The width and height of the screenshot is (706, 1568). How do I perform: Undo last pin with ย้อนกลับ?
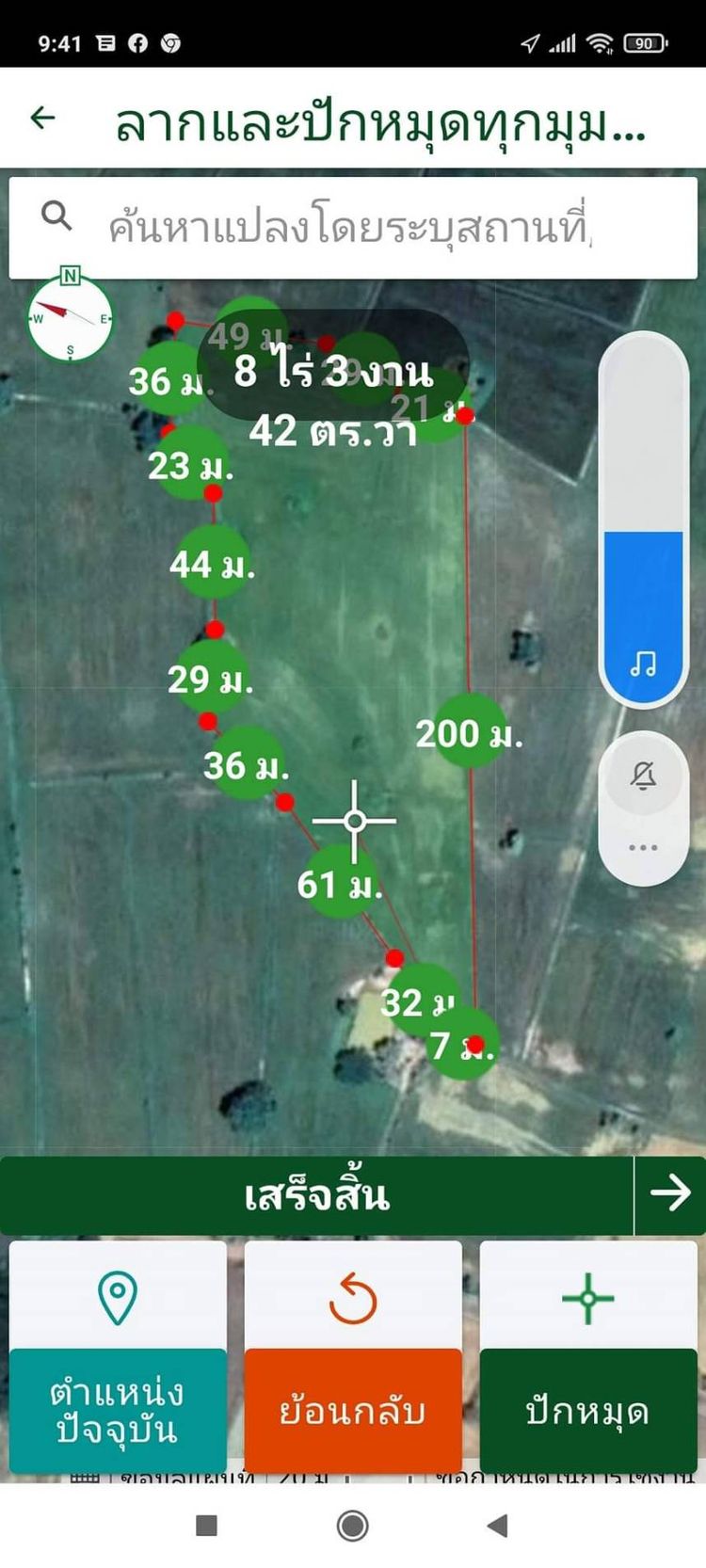353,1356
